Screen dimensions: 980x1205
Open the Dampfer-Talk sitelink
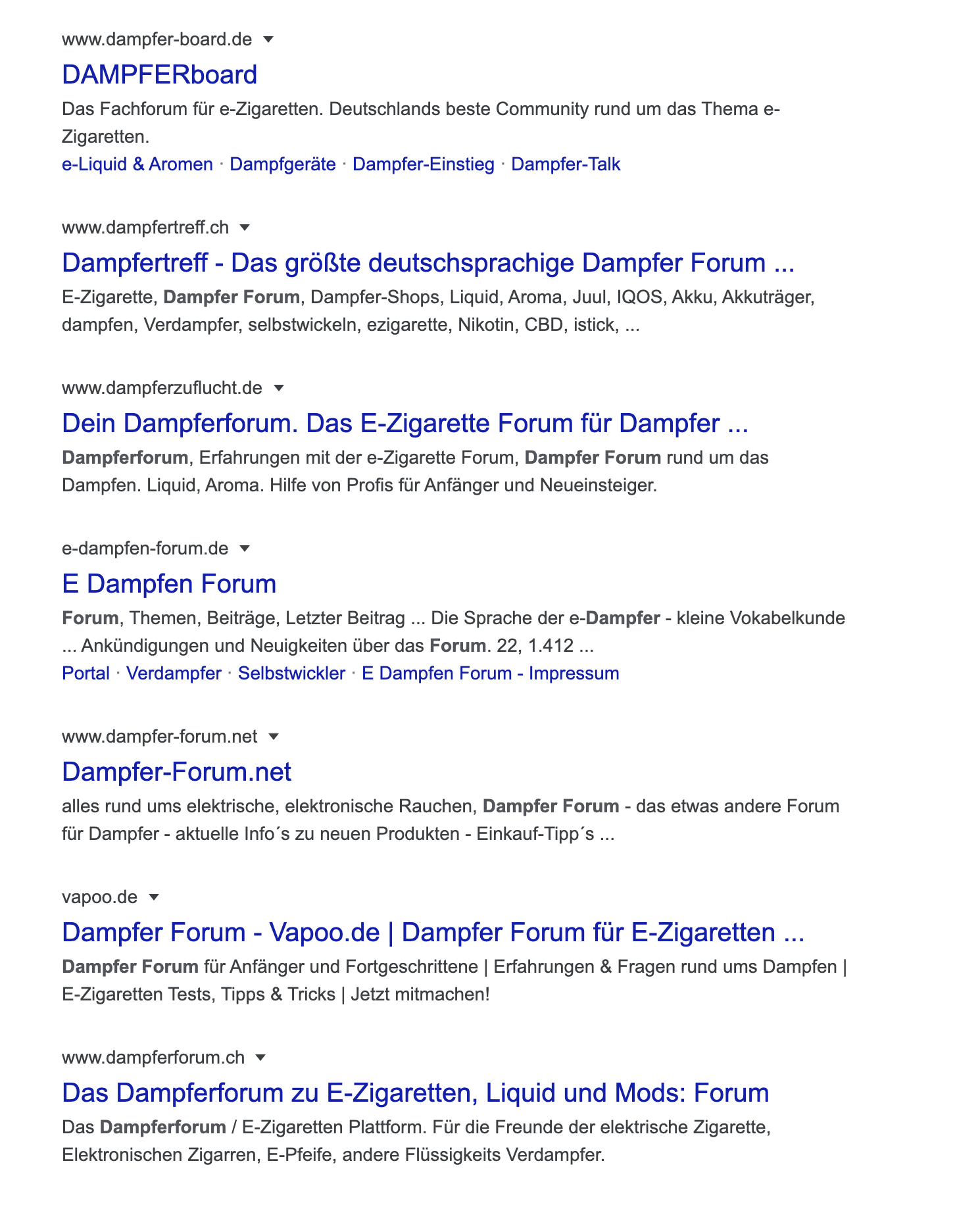[566, 164]
